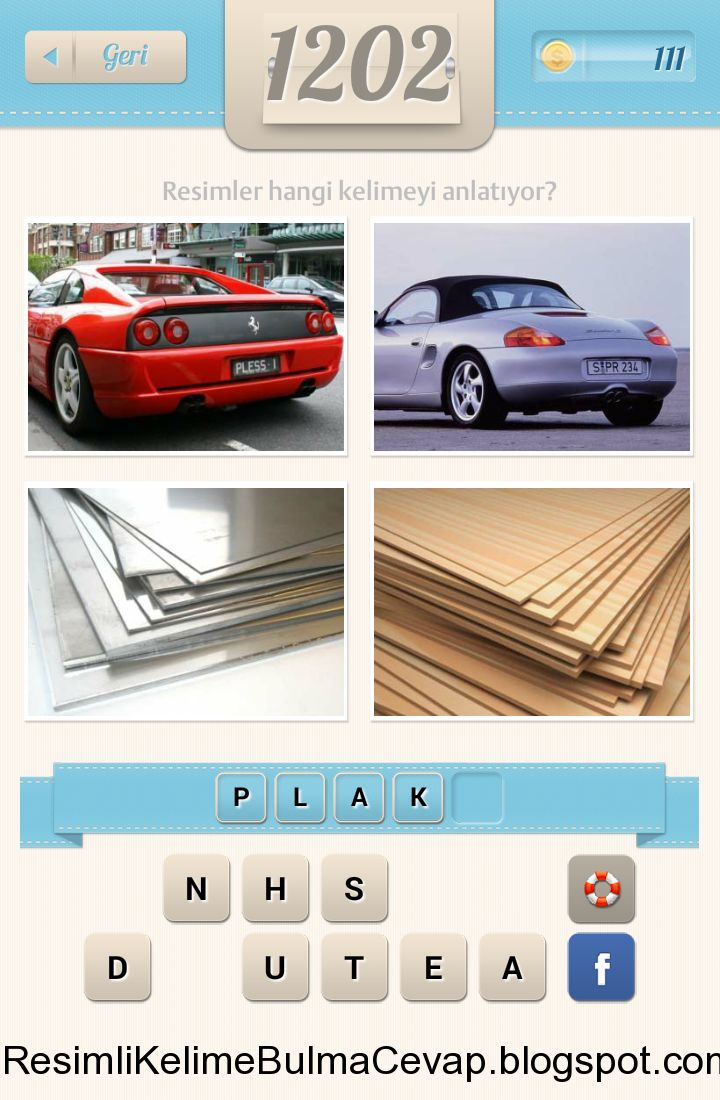This screenshot has height=1100, width=720.
Task: Choose the letter H tile
Action: point(275,888)
